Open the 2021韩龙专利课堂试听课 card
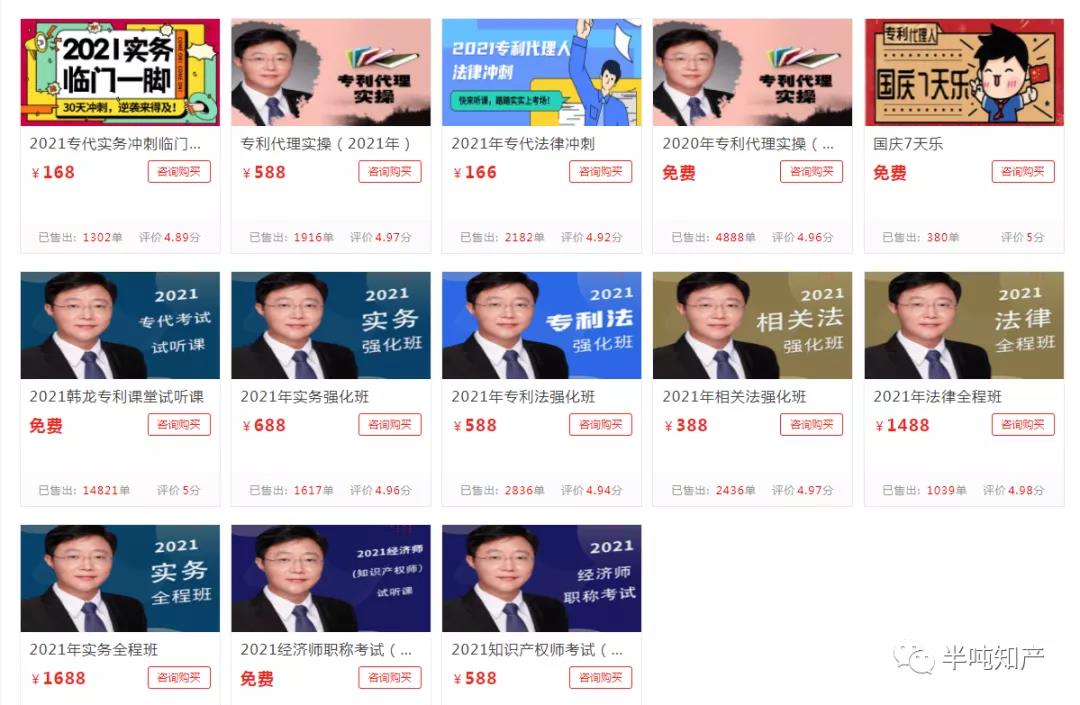This screenshot has width=1080, height=705. 120,325
